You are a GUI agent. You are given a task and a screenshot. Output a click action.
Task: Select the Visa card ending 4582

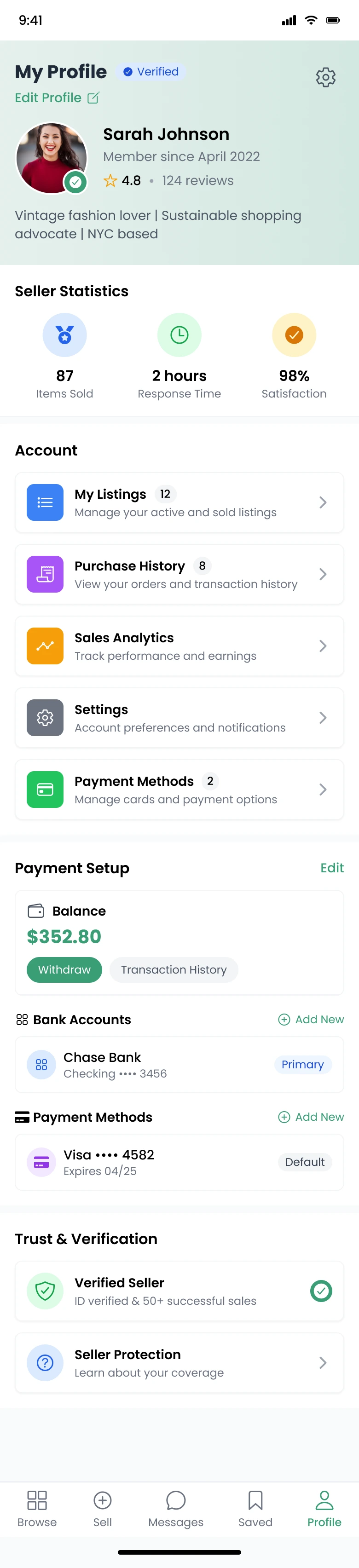click(179, 1162)
